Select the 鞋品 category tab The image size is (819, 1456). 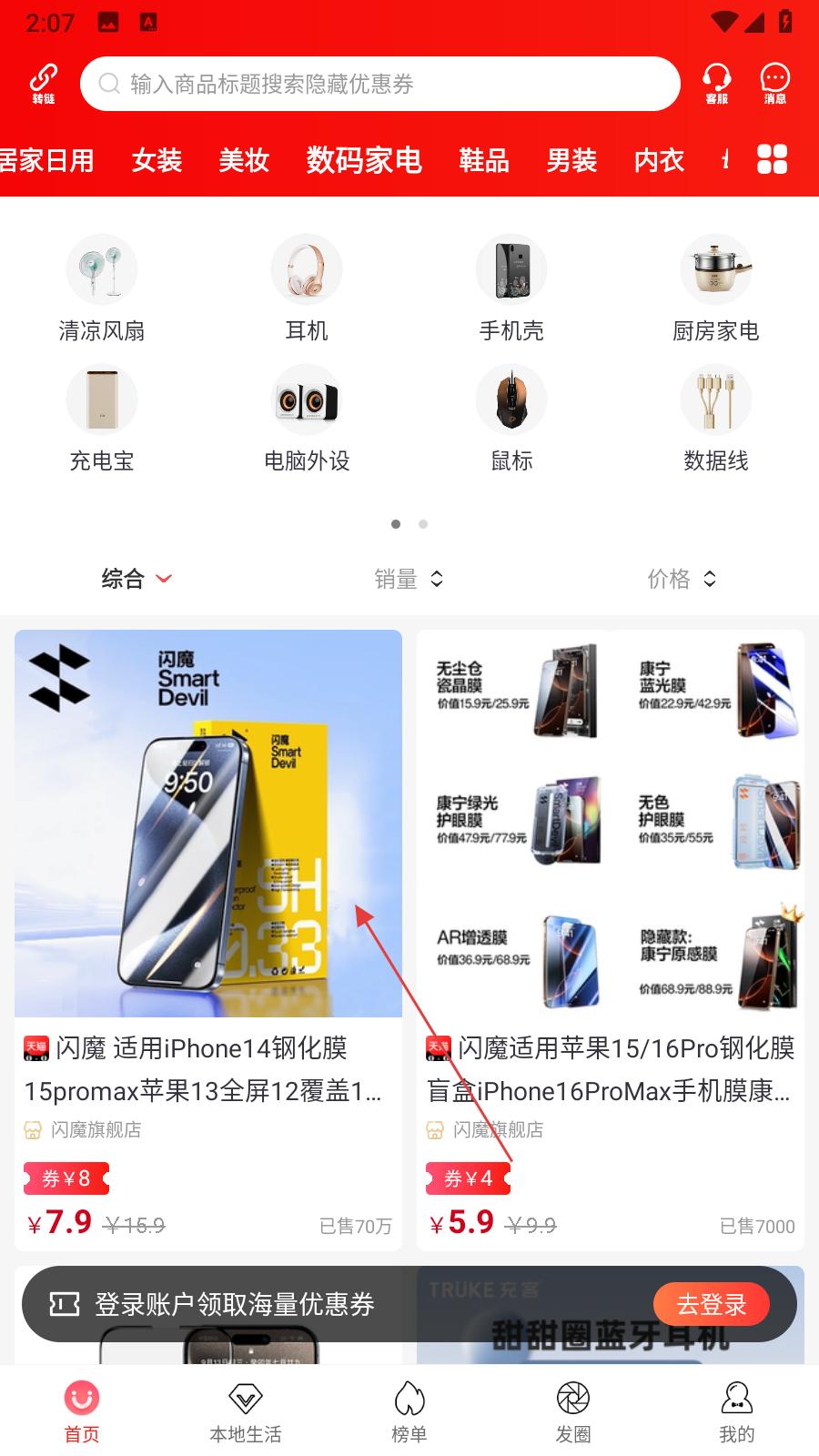[483, 160]
